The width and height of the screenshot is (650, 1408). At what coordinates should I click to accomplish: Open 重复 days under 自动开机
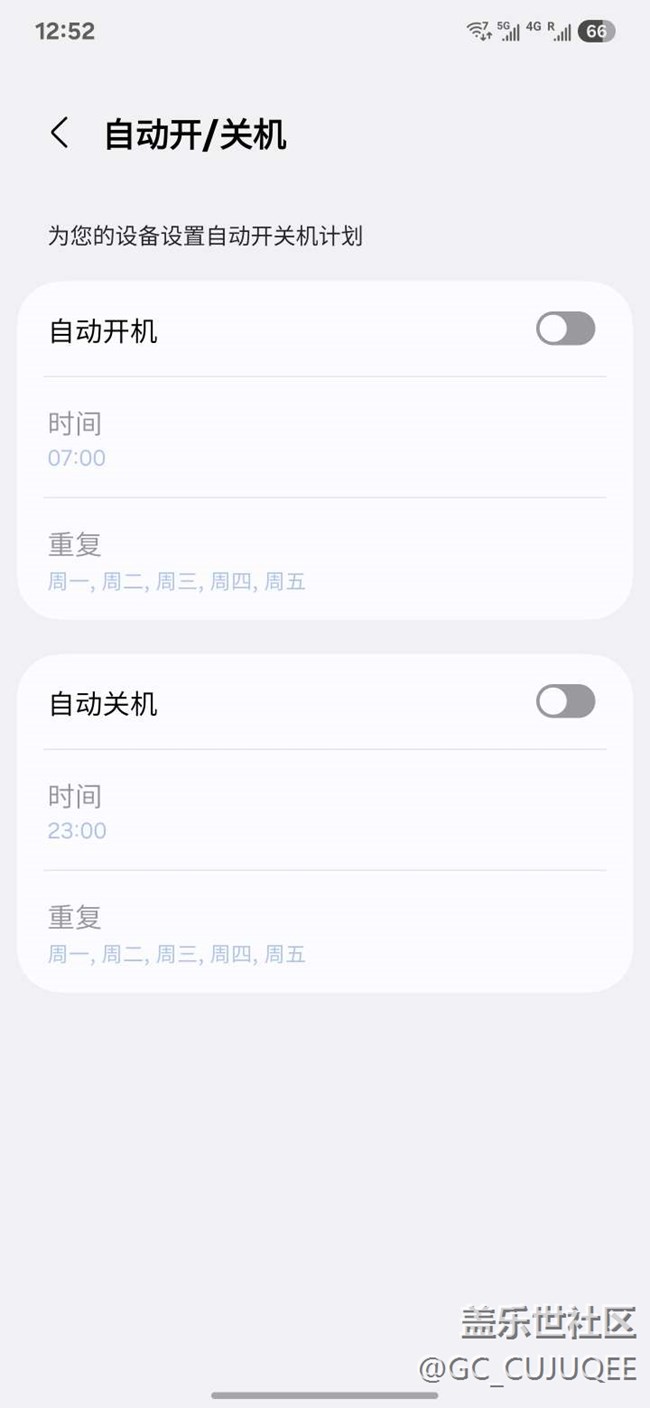[x=325, y=559]
